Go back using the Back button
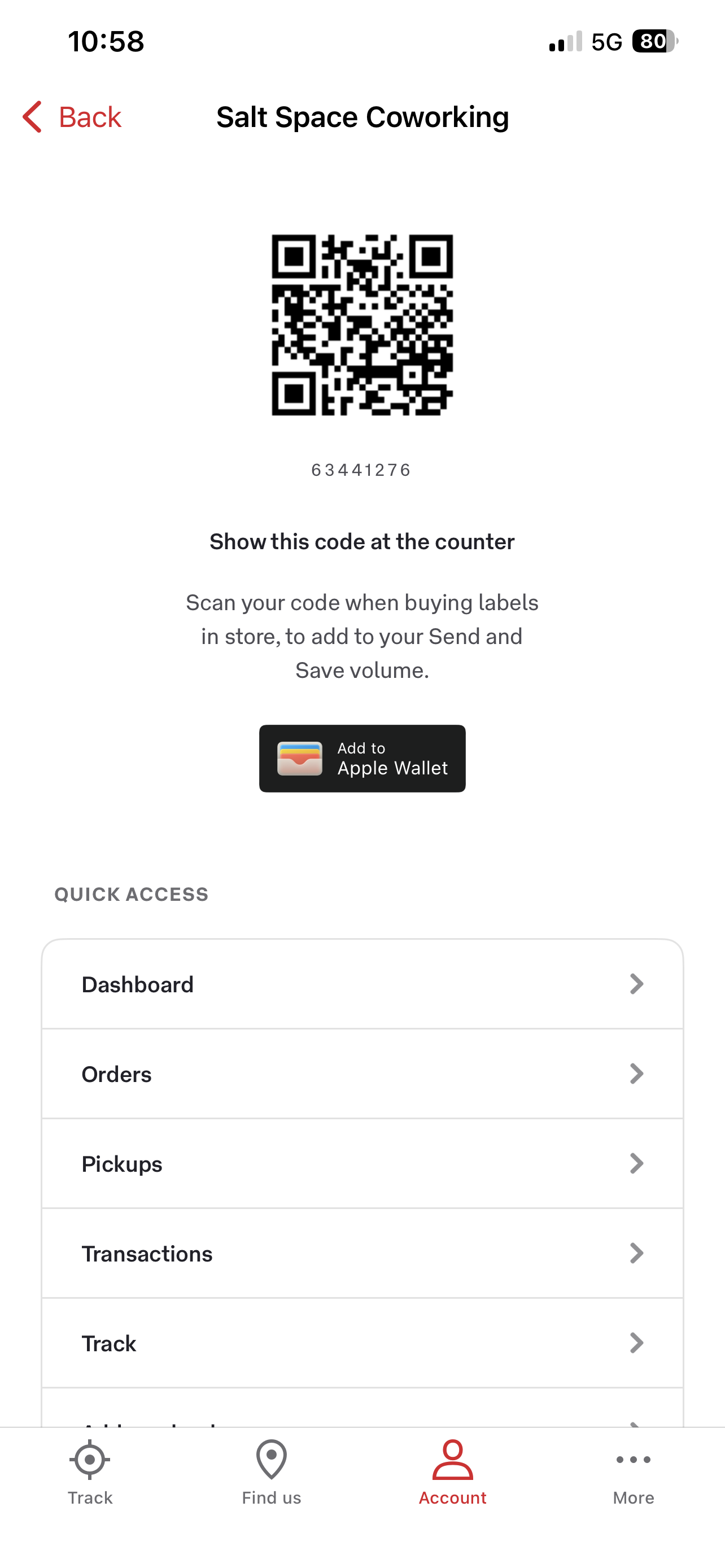 (72, 117)
